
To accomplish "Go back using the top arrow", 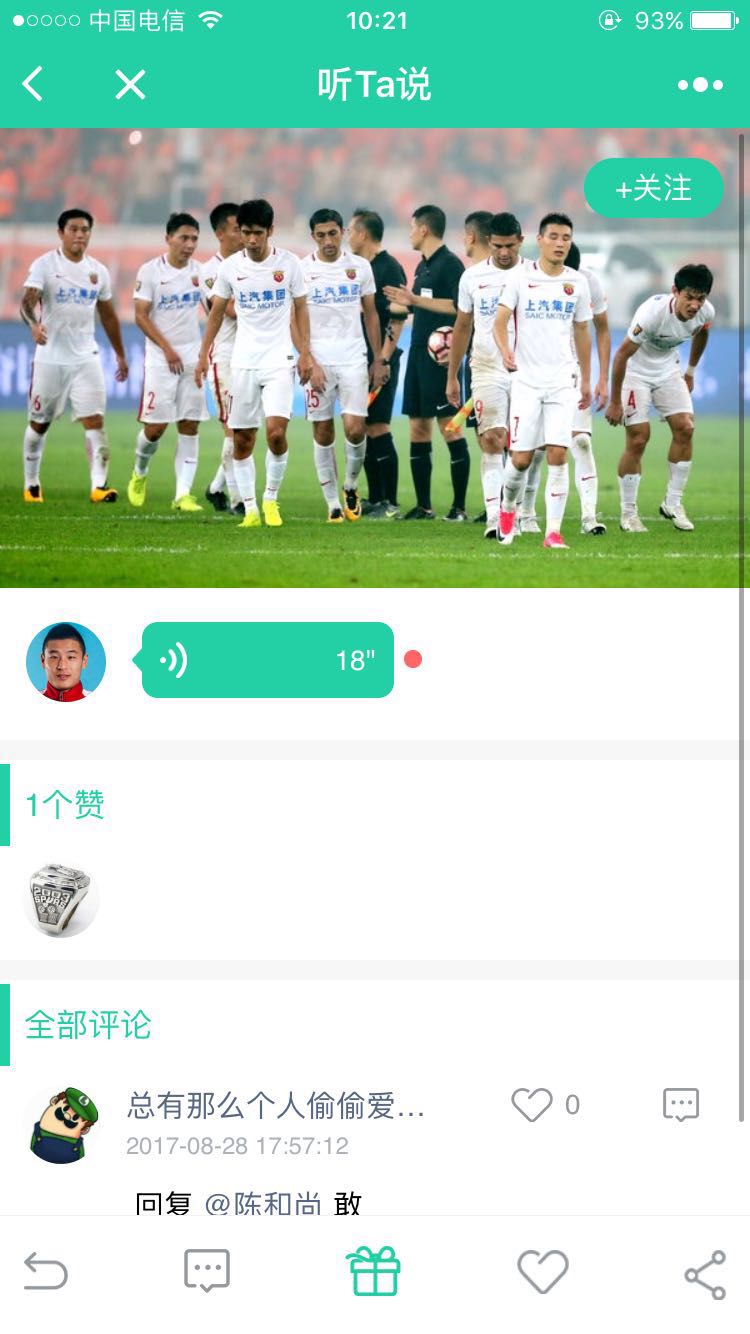I will tap(33, 85).
